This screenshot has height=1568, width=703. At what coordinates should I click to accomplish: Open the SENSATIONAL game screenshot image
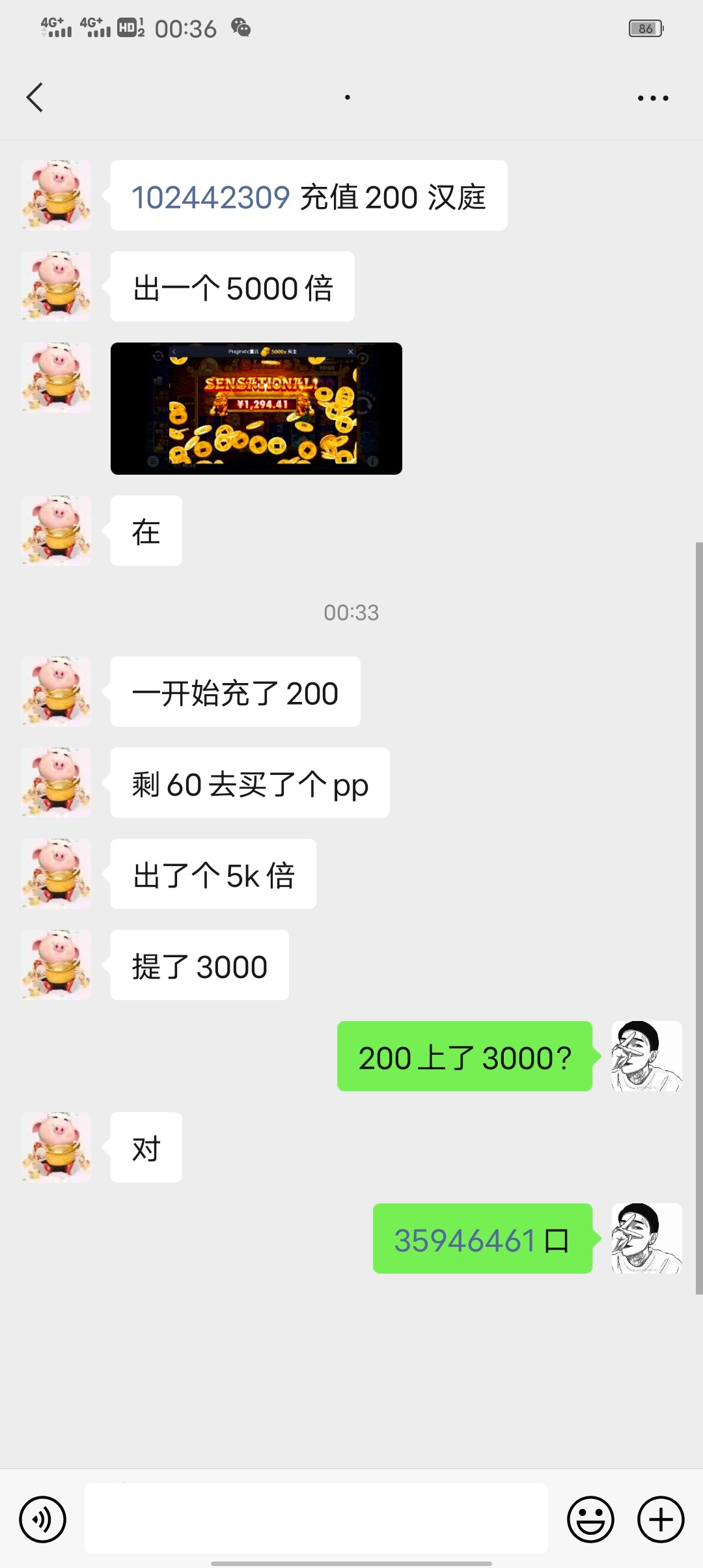click(x=256, y=408)
